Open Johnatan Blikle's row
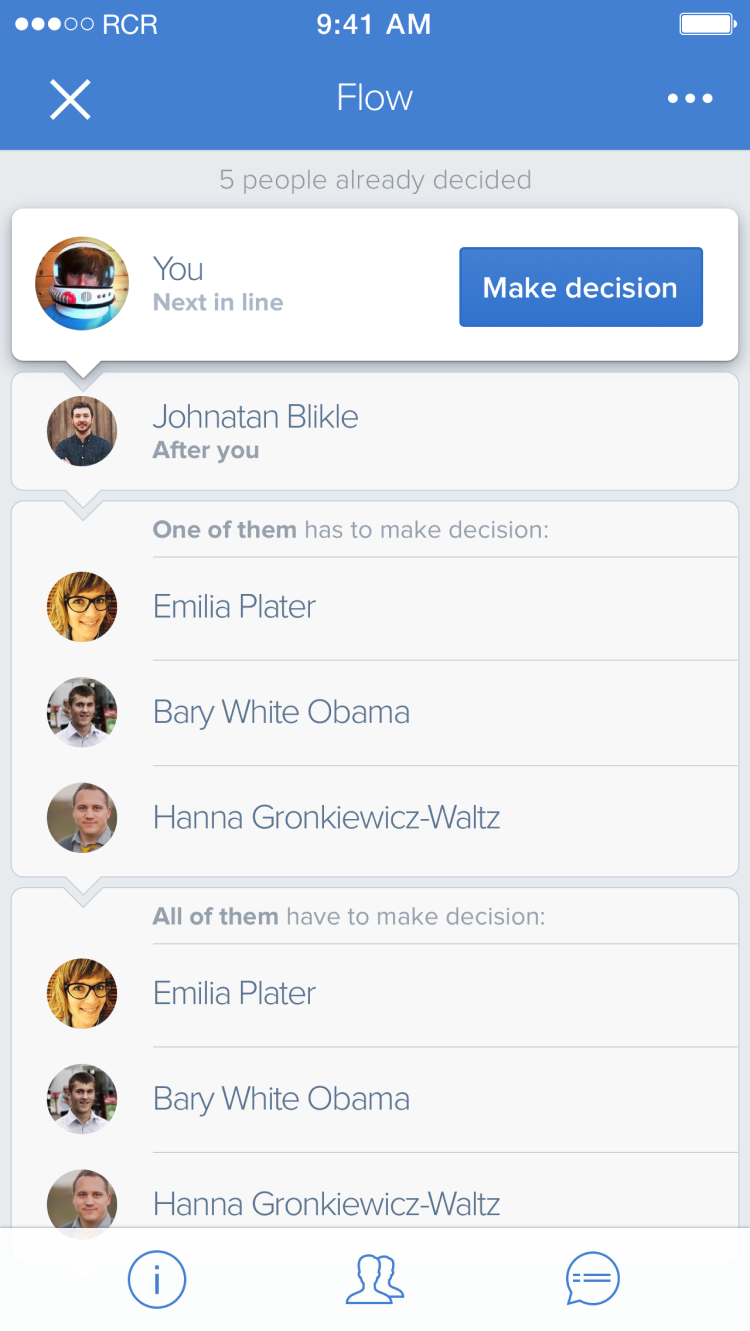 (375, 431)
